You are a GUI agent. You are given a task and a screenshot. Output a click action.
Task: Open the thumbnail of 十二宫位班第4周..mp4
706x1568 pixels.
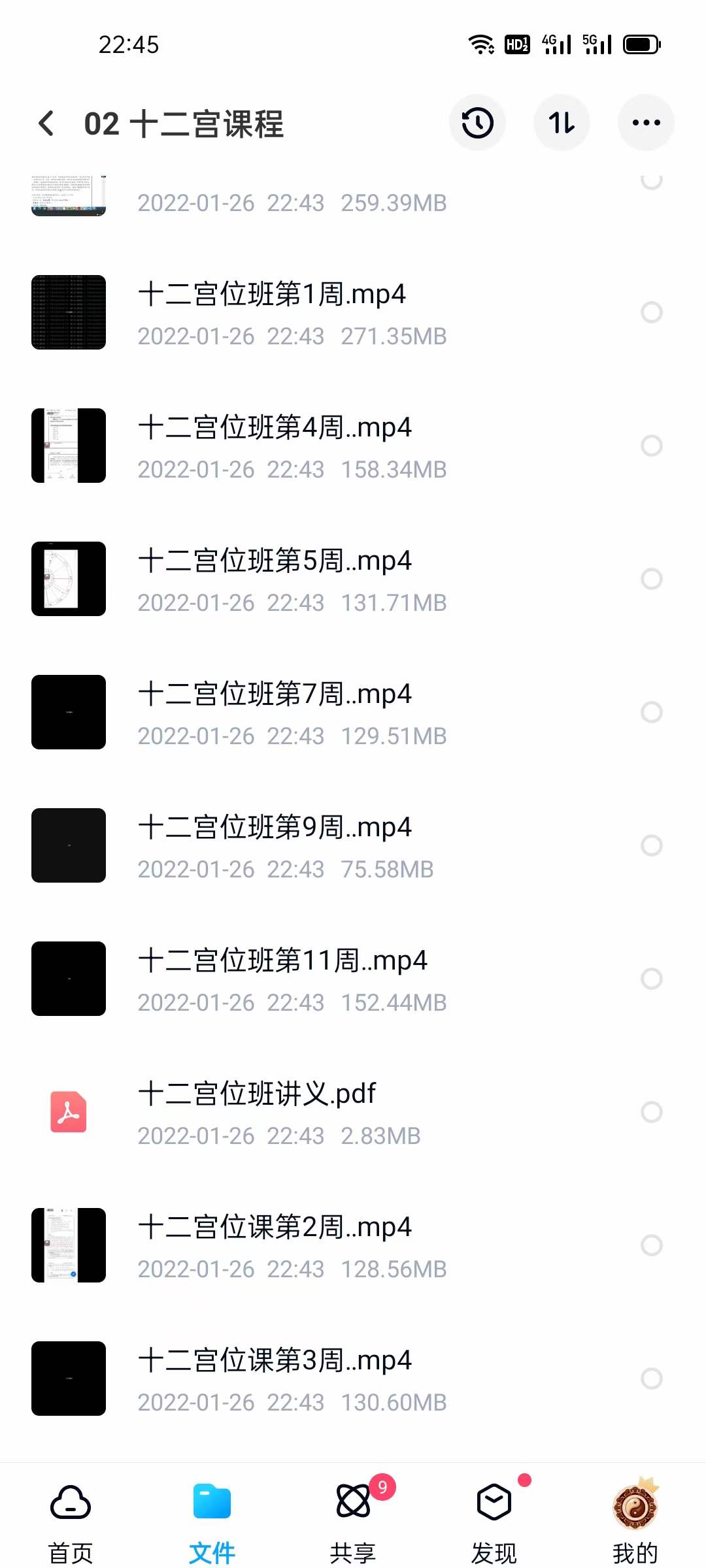pyautogui.click(x=68, y=446)
